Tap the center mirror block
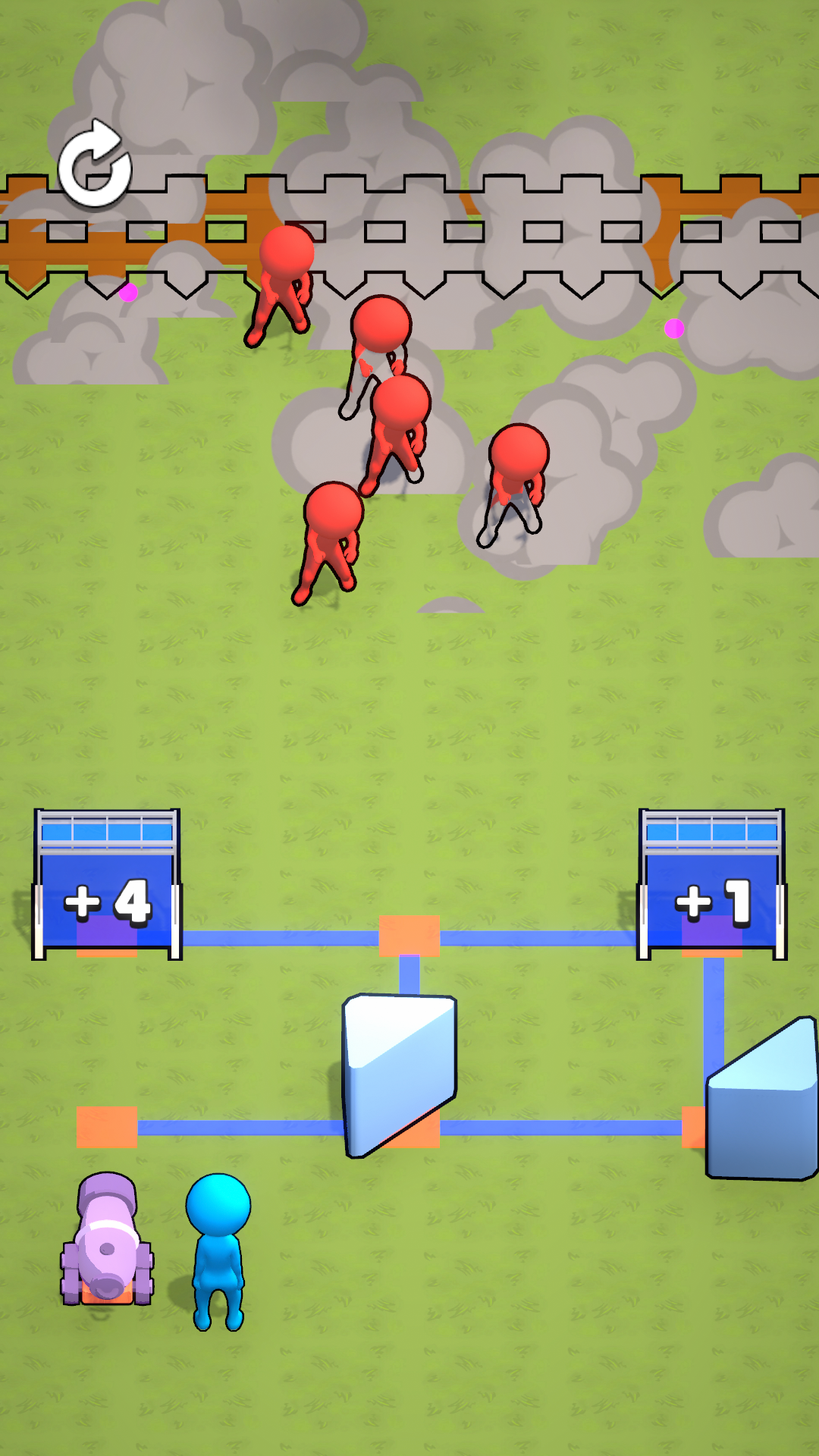819x1456 pixels. (x=400, y=1073)
